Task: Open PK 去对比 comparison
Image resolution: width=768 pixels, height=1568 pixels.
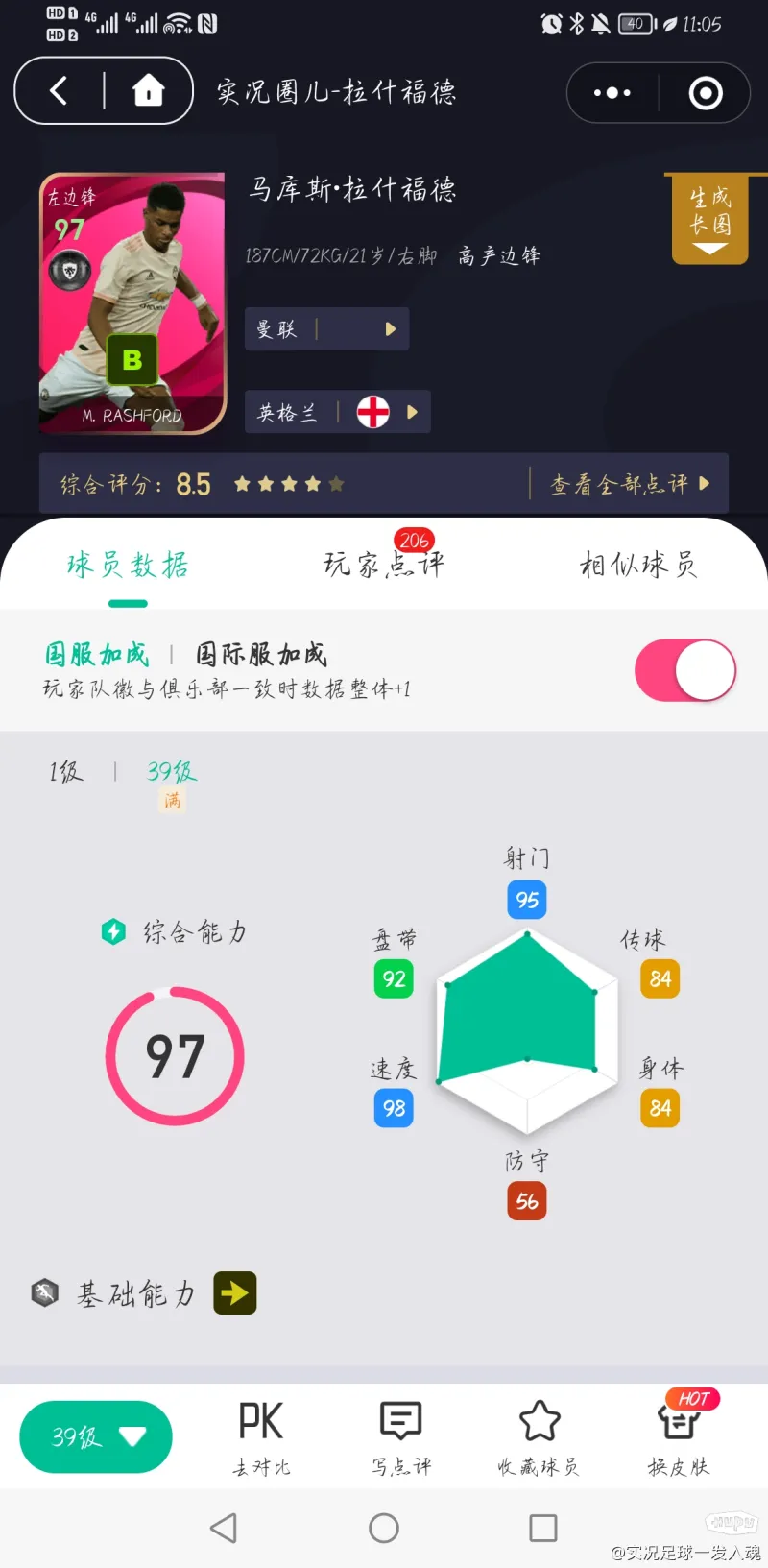Action: (261, 1436)
